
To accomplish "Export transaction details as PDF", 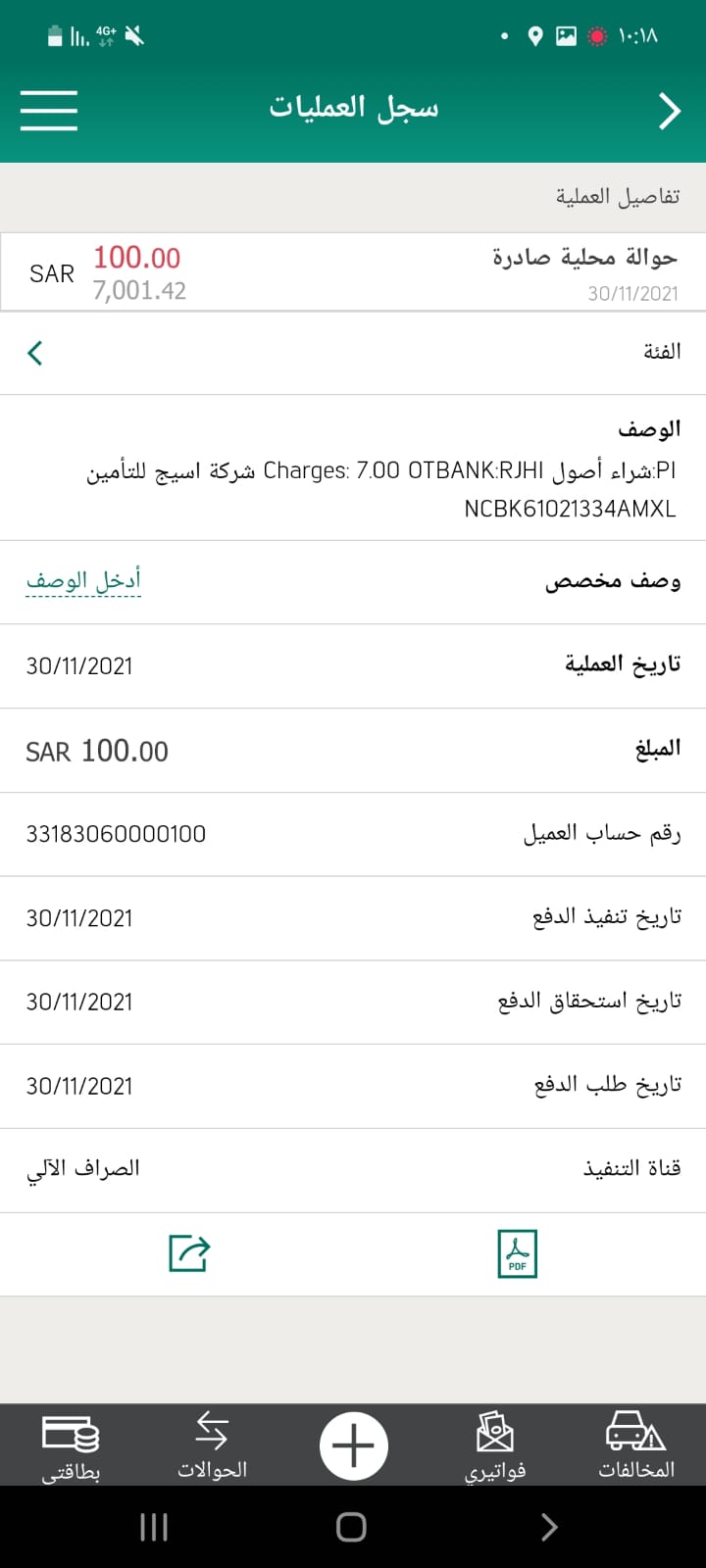I will click(x=517, y=1253).
